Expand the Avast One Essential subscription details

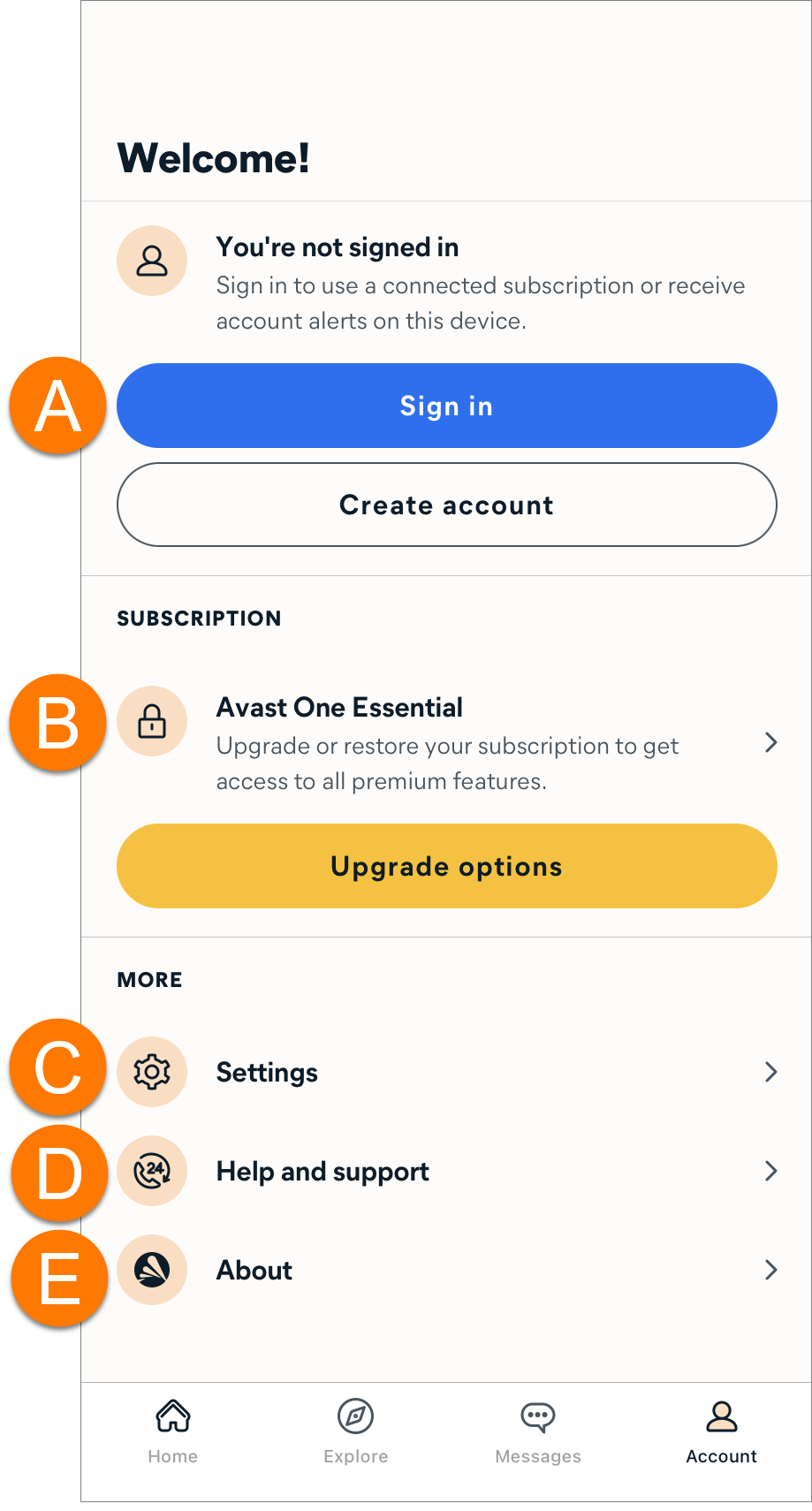771,743
